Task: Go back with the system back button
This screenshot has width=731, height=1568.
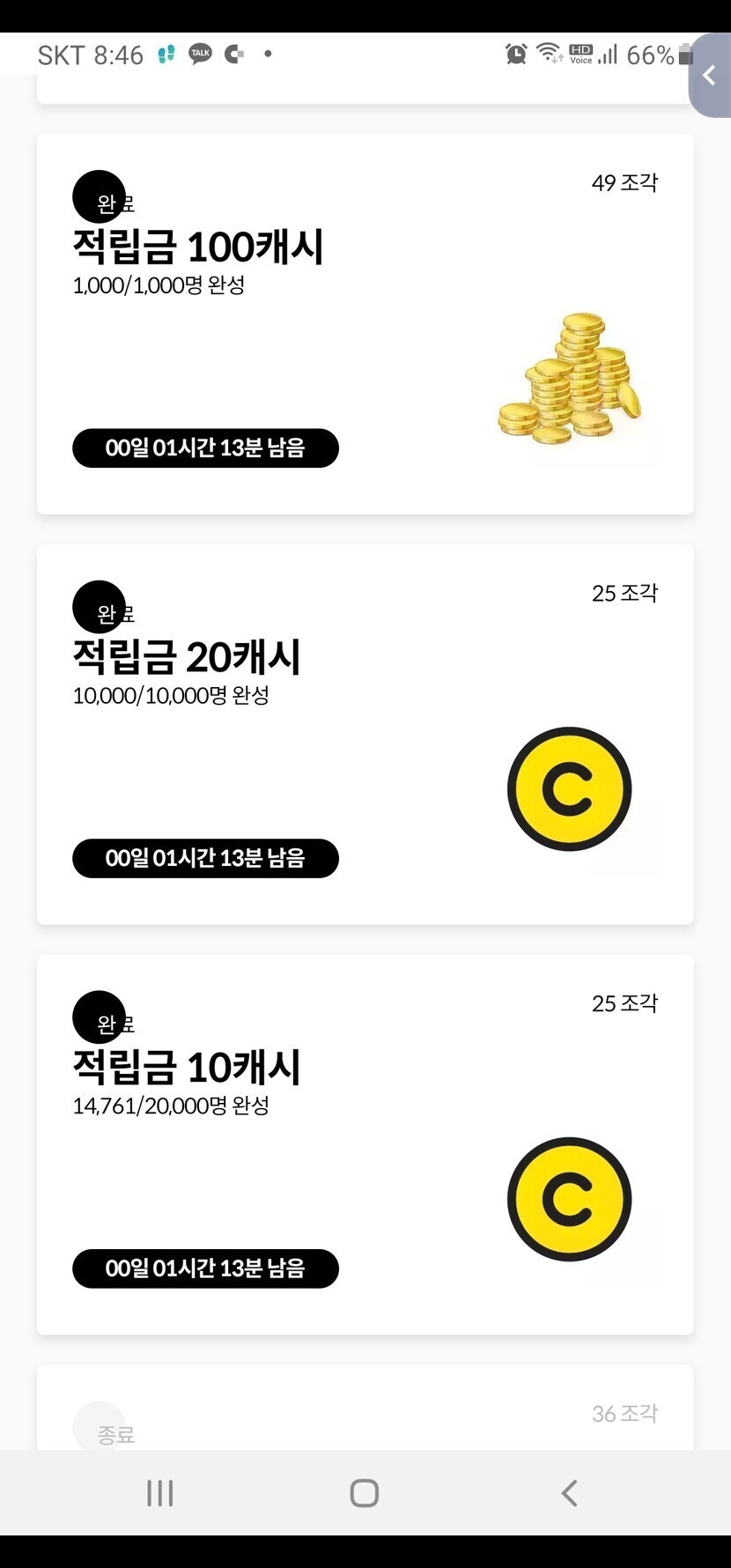Action: [570, 1493]
